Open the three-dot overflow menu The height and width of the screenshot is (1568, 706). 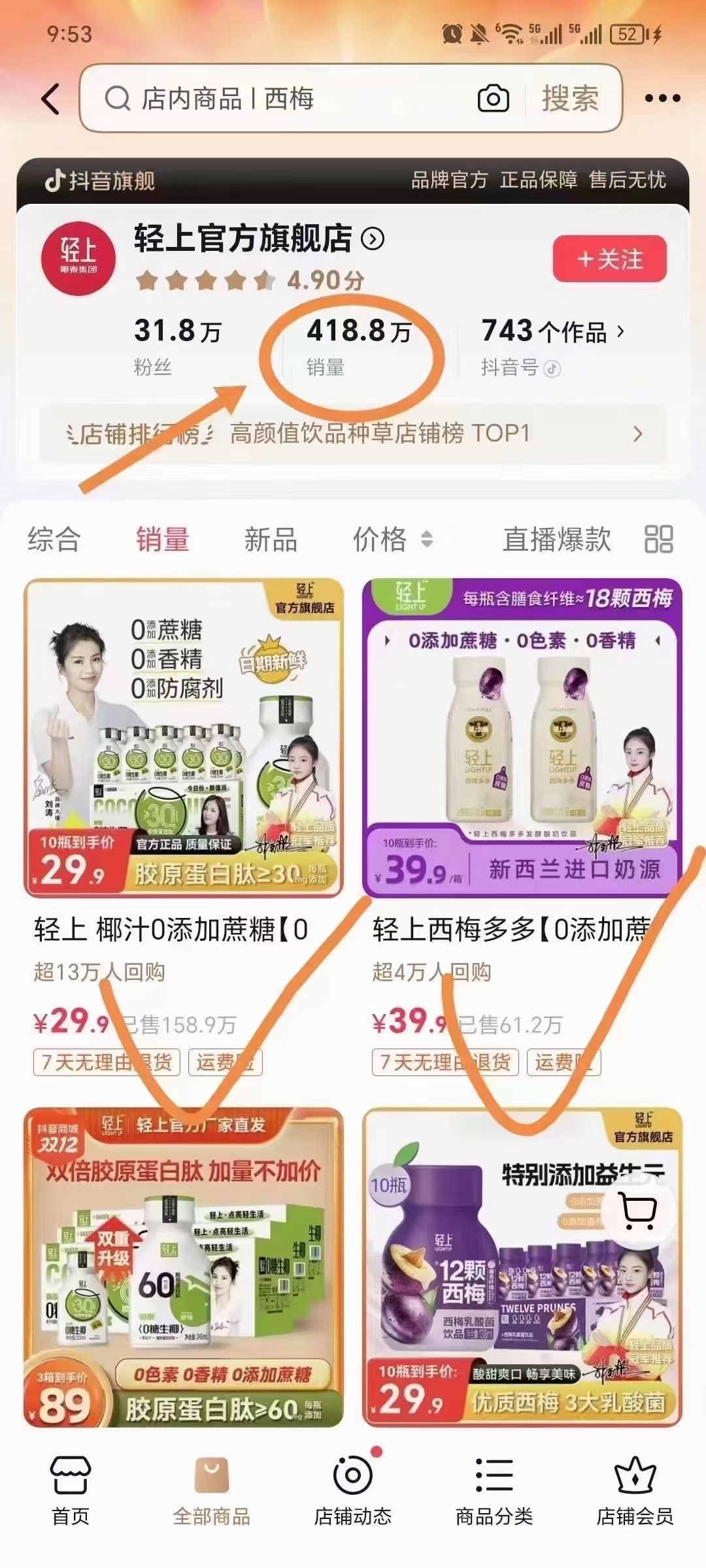[662, 99]
